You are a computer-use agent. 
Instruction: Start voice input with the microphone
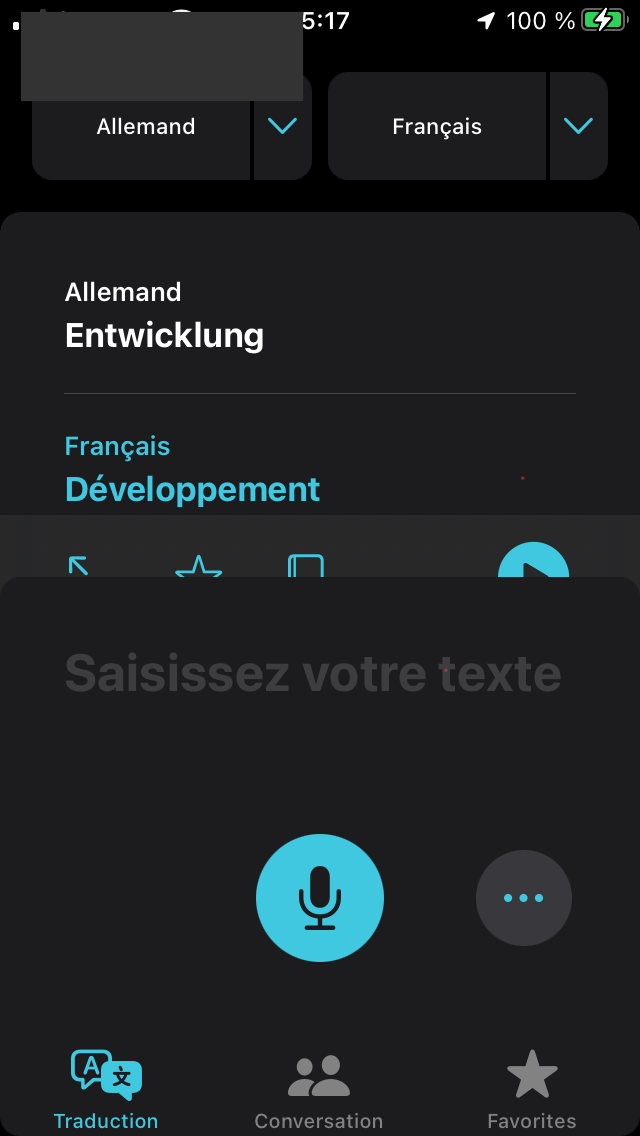(x=320, y=898)
